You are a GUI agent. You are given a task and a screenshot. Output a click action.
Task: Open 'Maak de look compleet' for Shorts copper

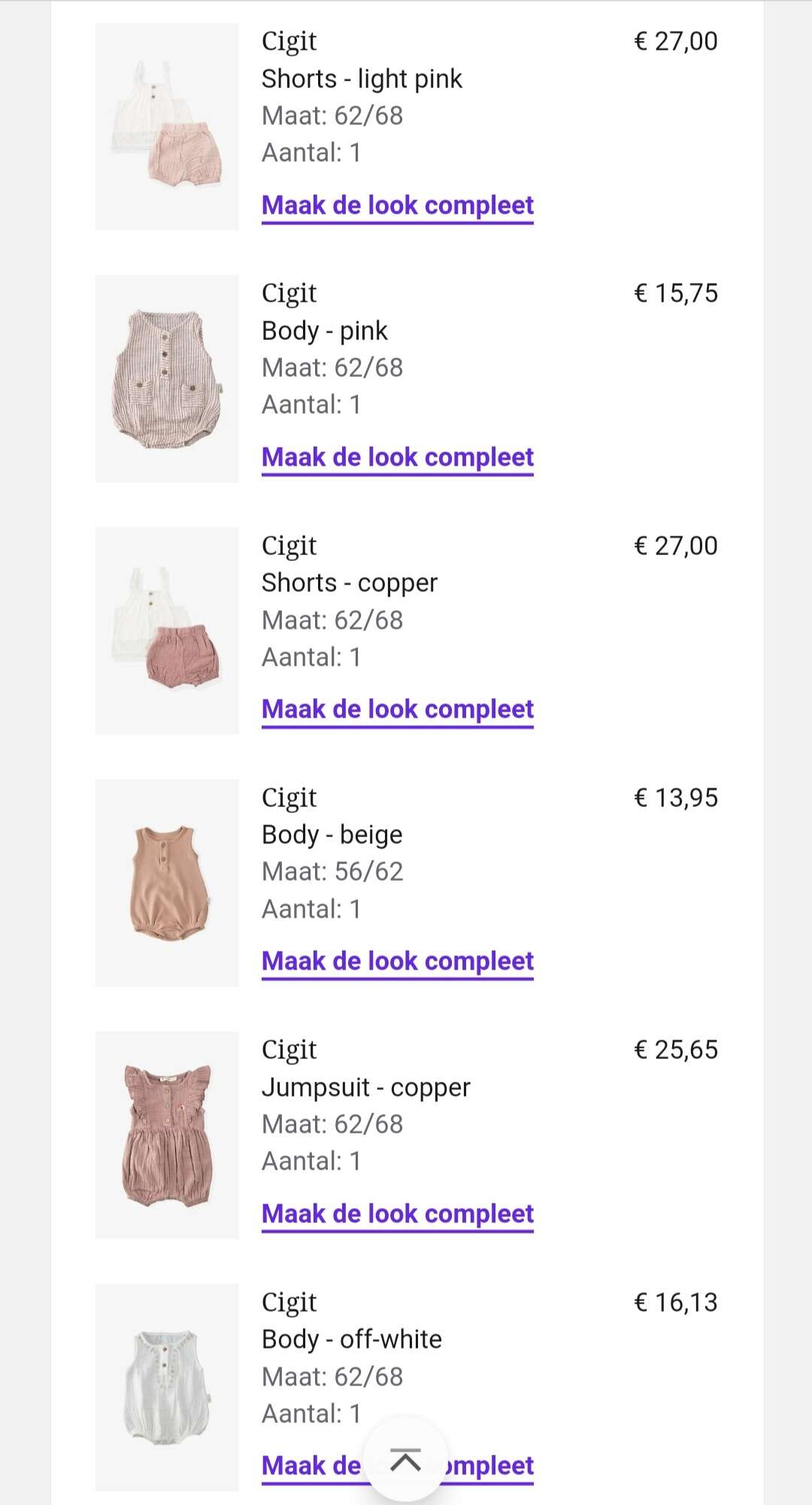point(398,709)
